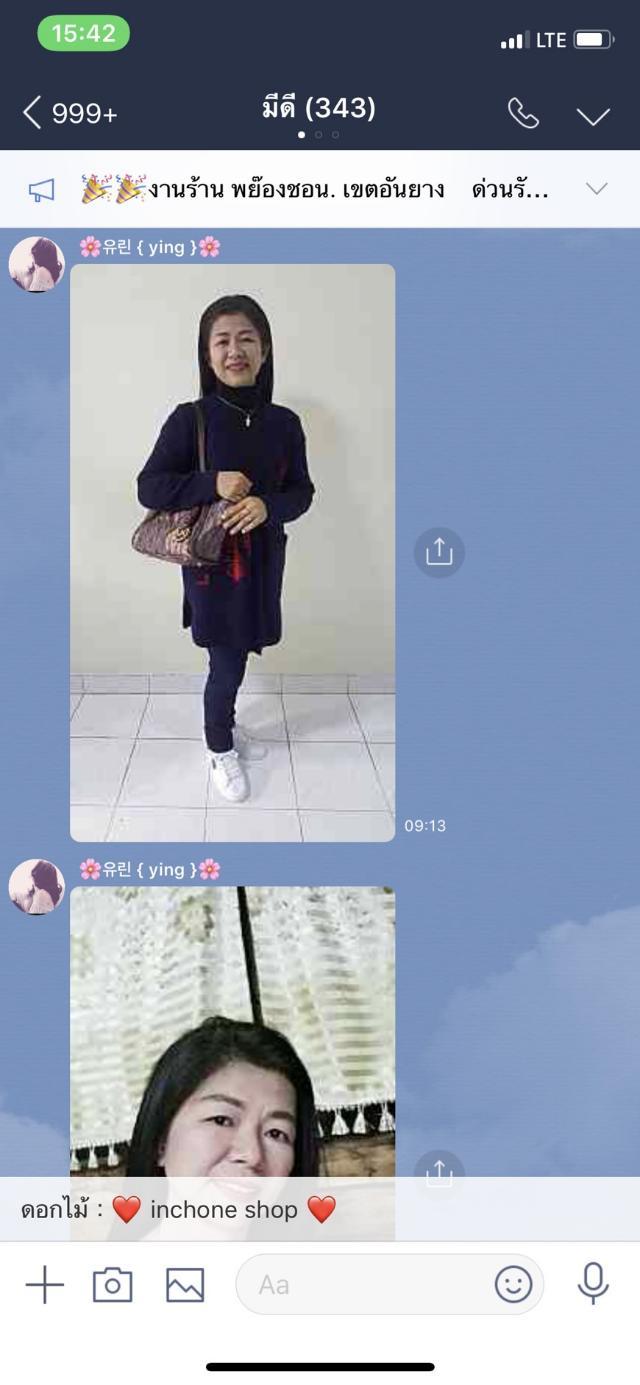Open the chat menu chevron at top
Image resolution: width=640 pixels, height=1385 pixels.
pos(593,115)
